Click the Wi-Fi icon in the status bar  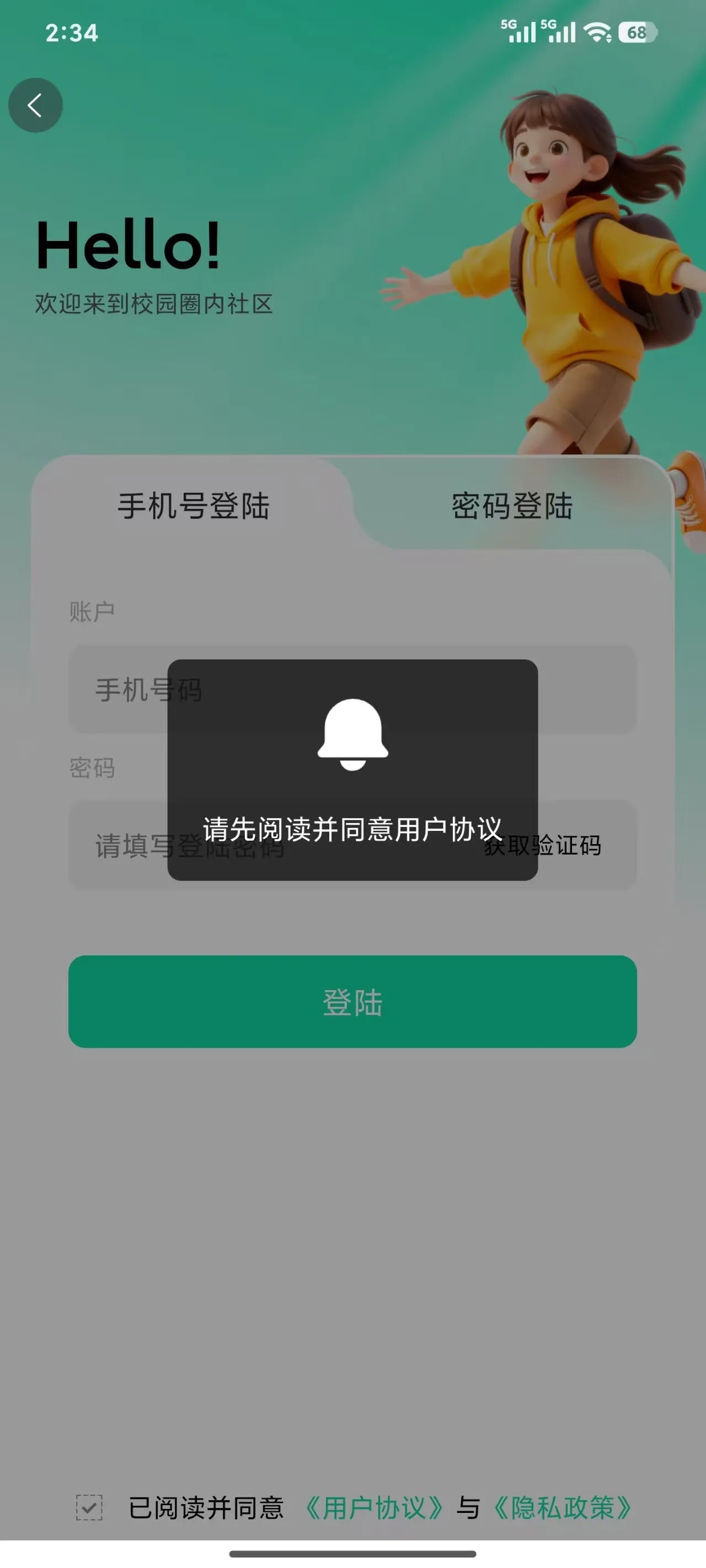point(597,34)
